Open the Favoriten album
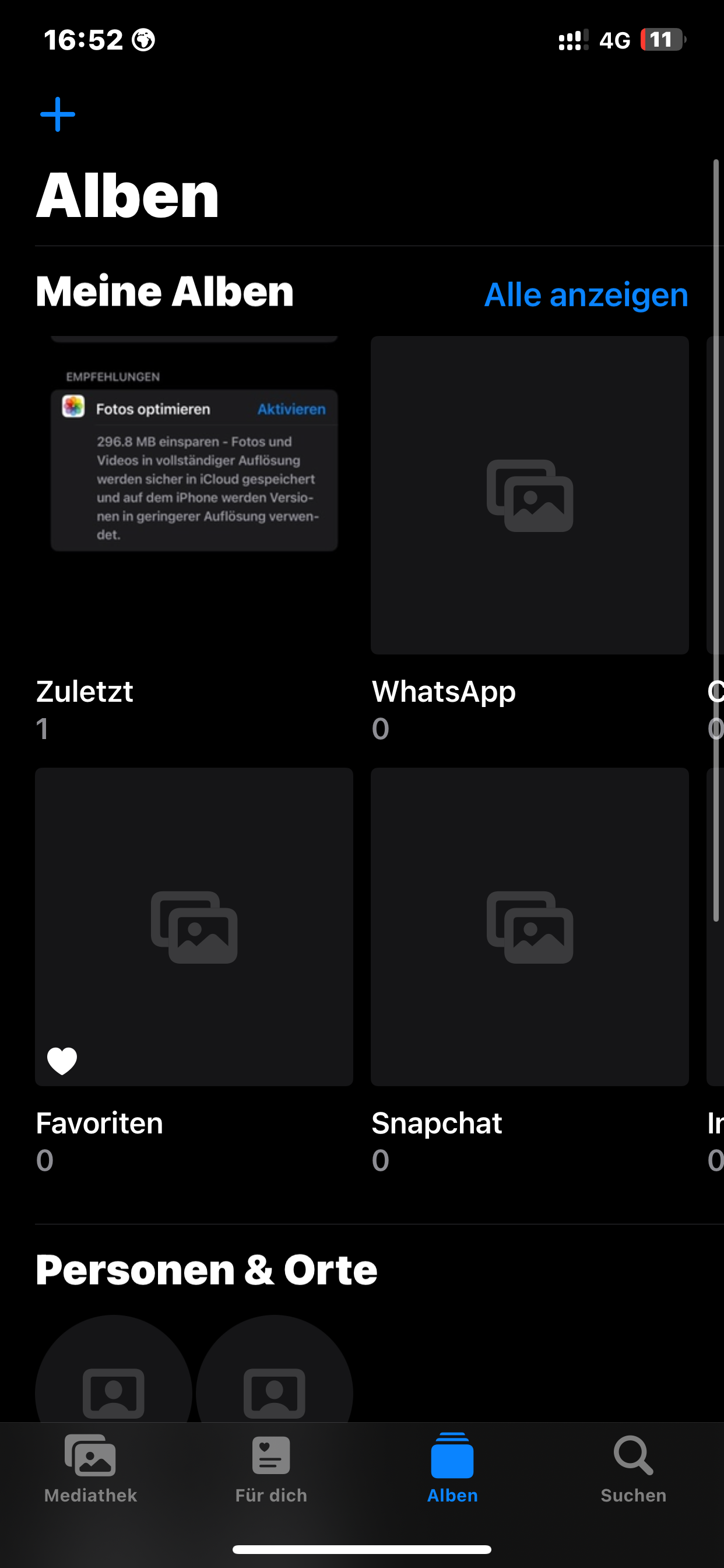The width and height of the screenshot is (724, 1568). tap(194, 926)
